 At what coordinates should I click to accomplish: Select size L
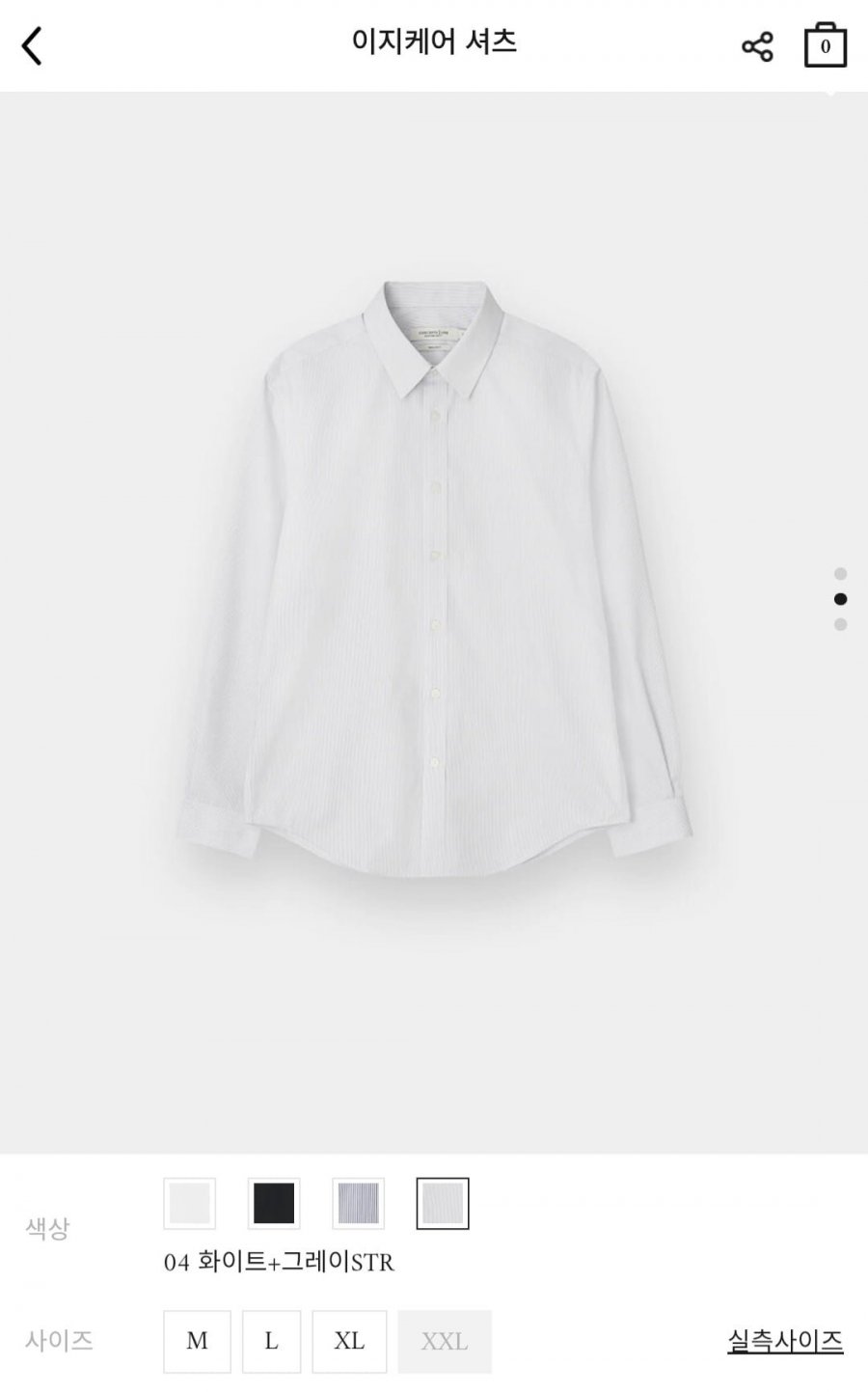[x=271, y=1341]
